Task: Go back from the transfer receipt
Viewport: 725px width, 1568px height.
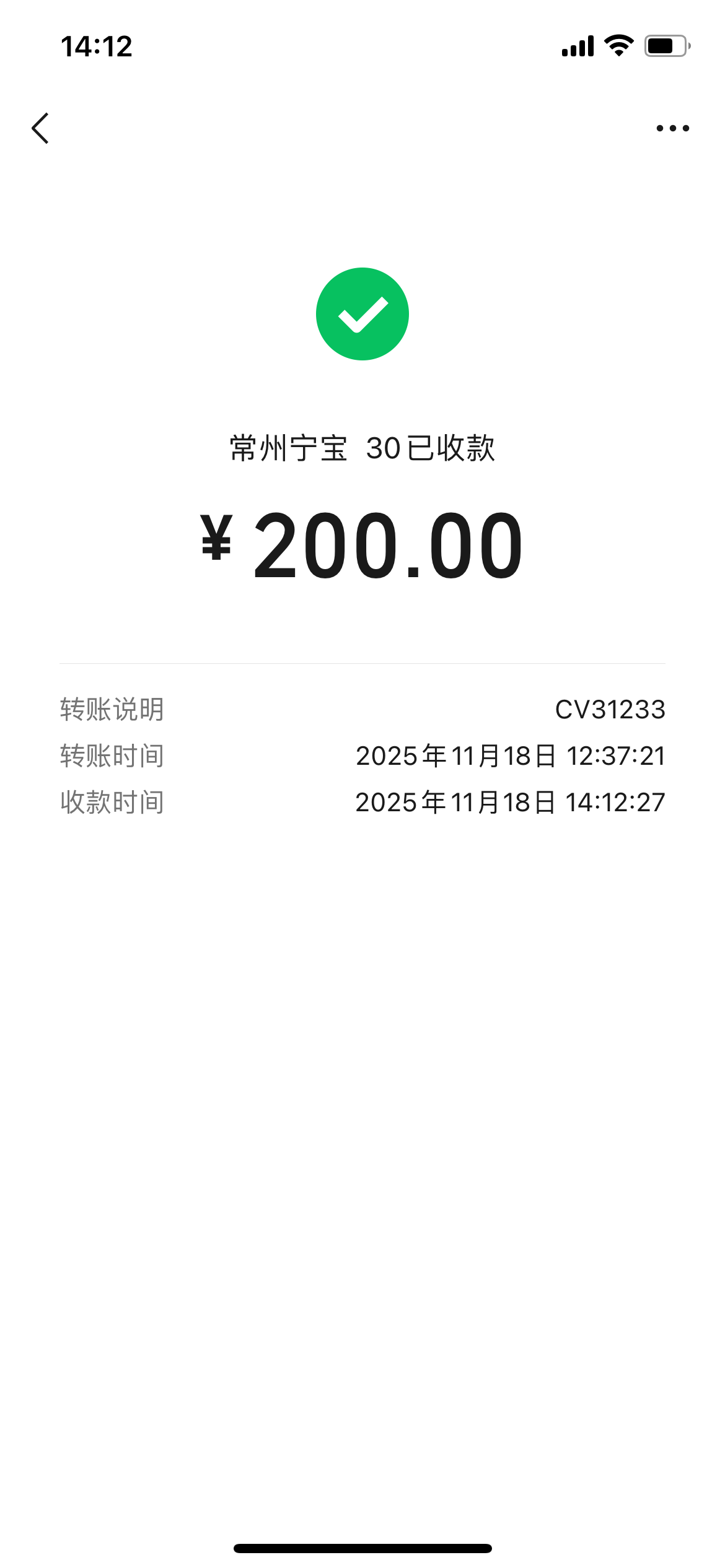Action: pyautogui.click(x=40, y=128)
